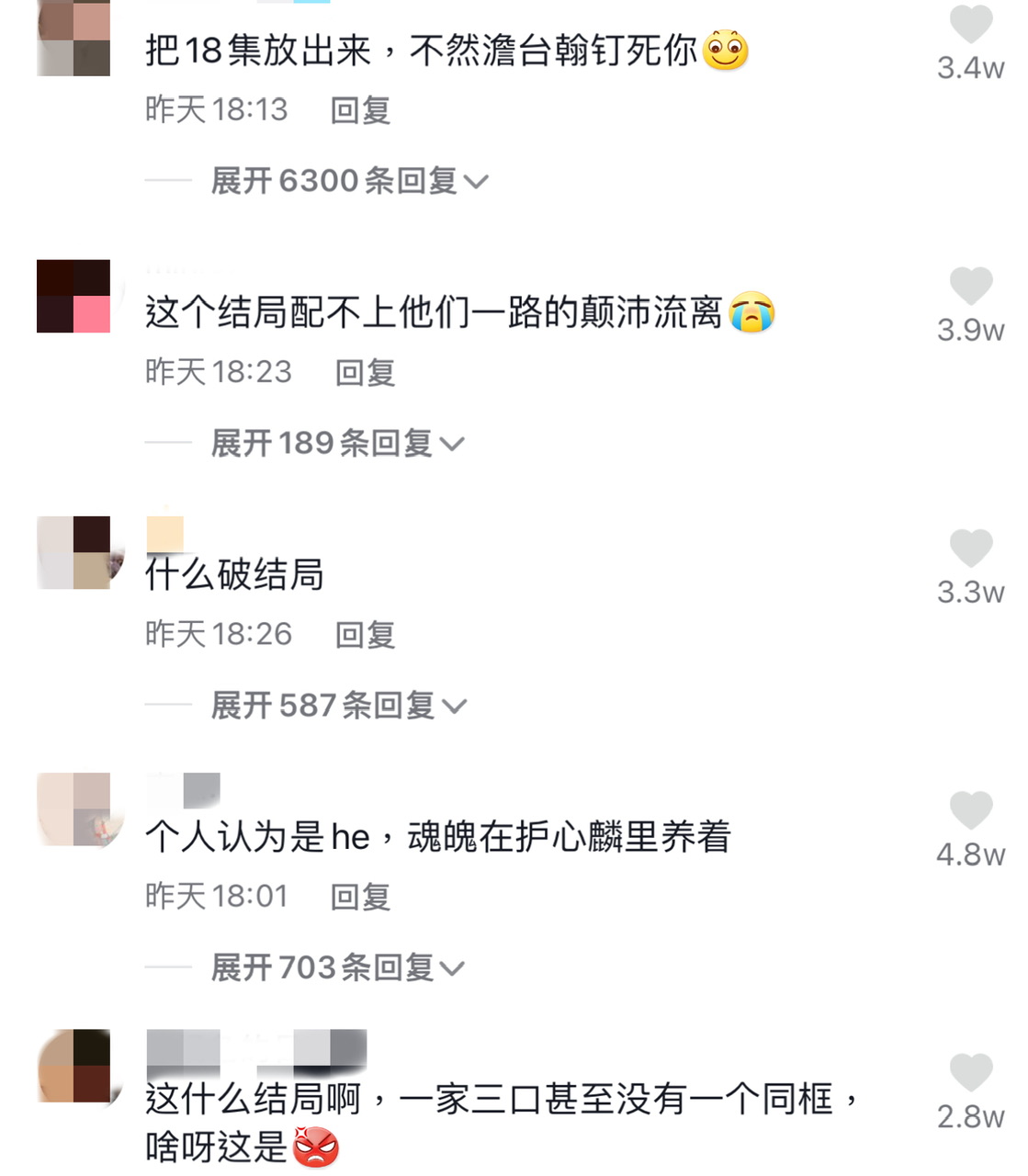Screen dimensions: 1028x1176
Task: Reply to the 昨天 18:13 comment
Action: (360, 110)
